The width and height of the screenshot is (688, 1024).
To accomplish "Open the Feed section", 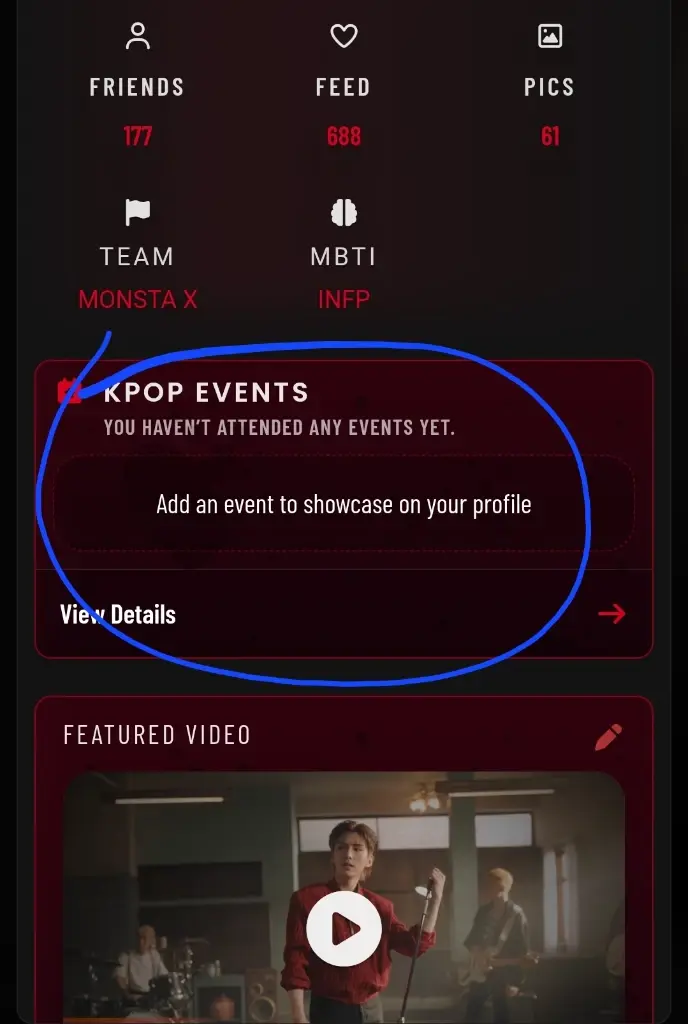I will pos(343,88).
